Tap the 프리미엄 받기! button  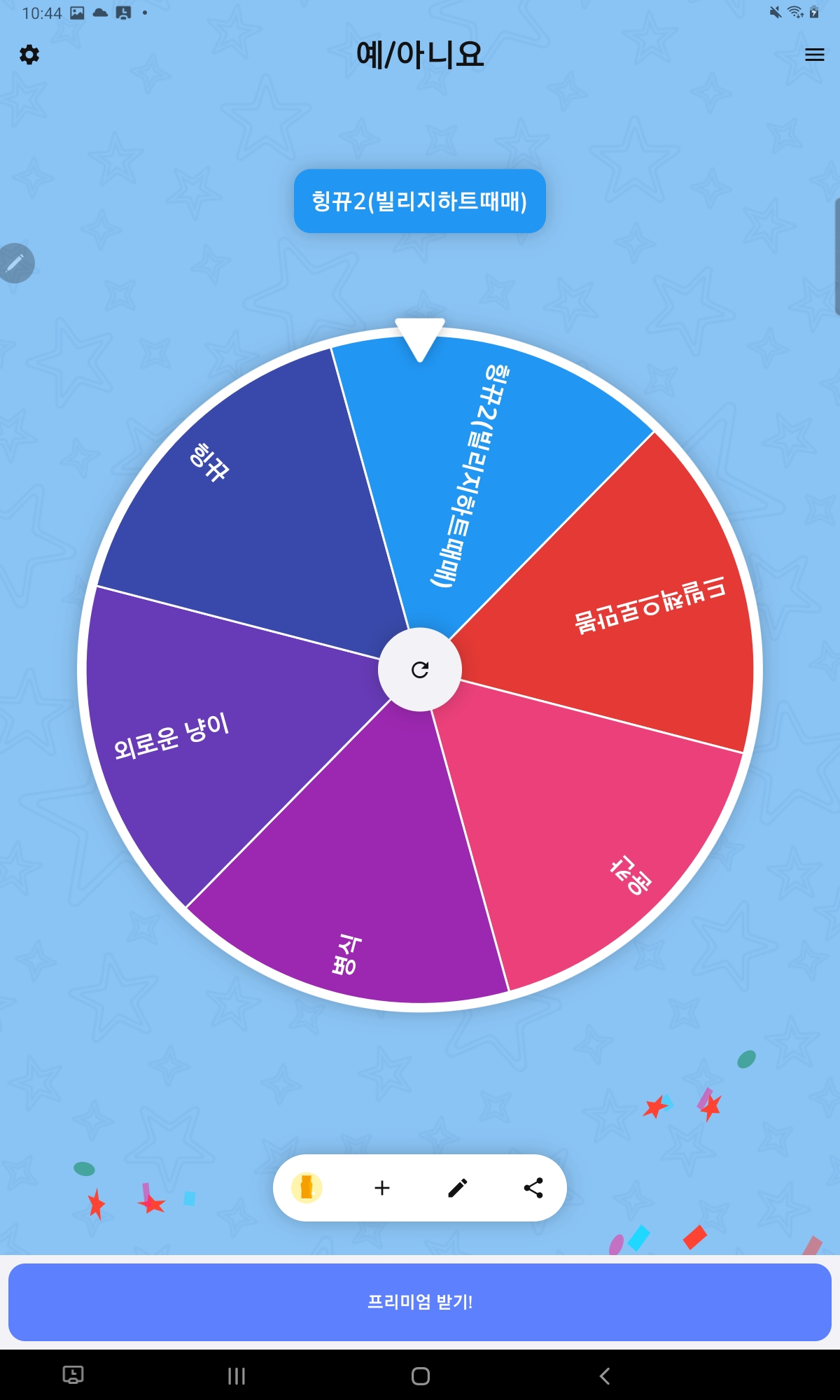click(x=420, y=1302)
